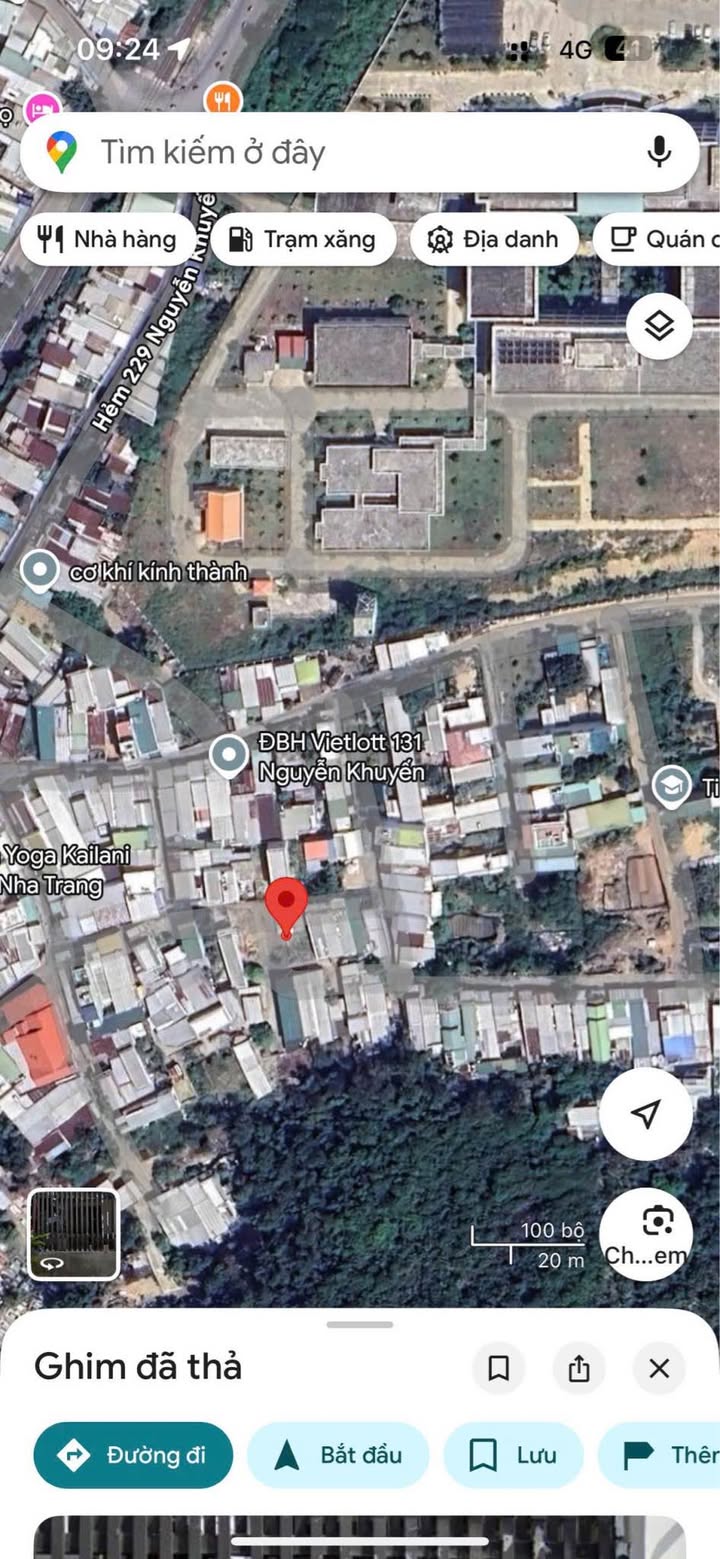The height and width of the screenshot is (1559, 720).
Task: Open the camera lens button on the map
Action: (646, 1234)
